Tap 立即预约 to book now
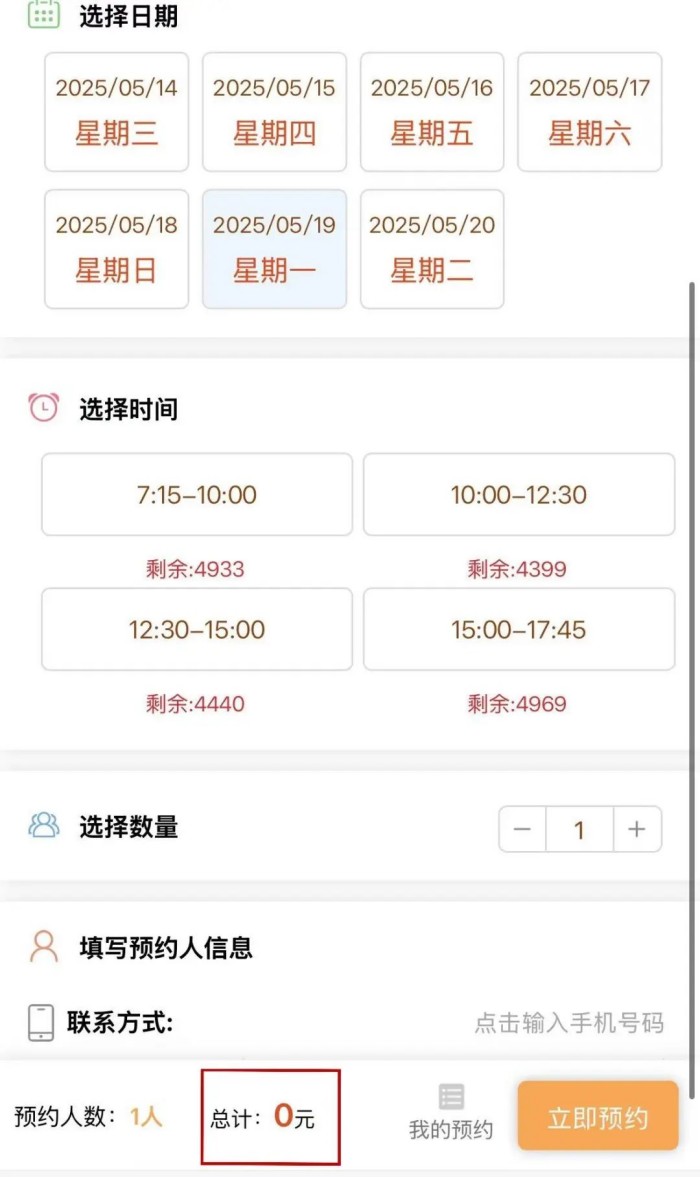 coord(598,1118)
